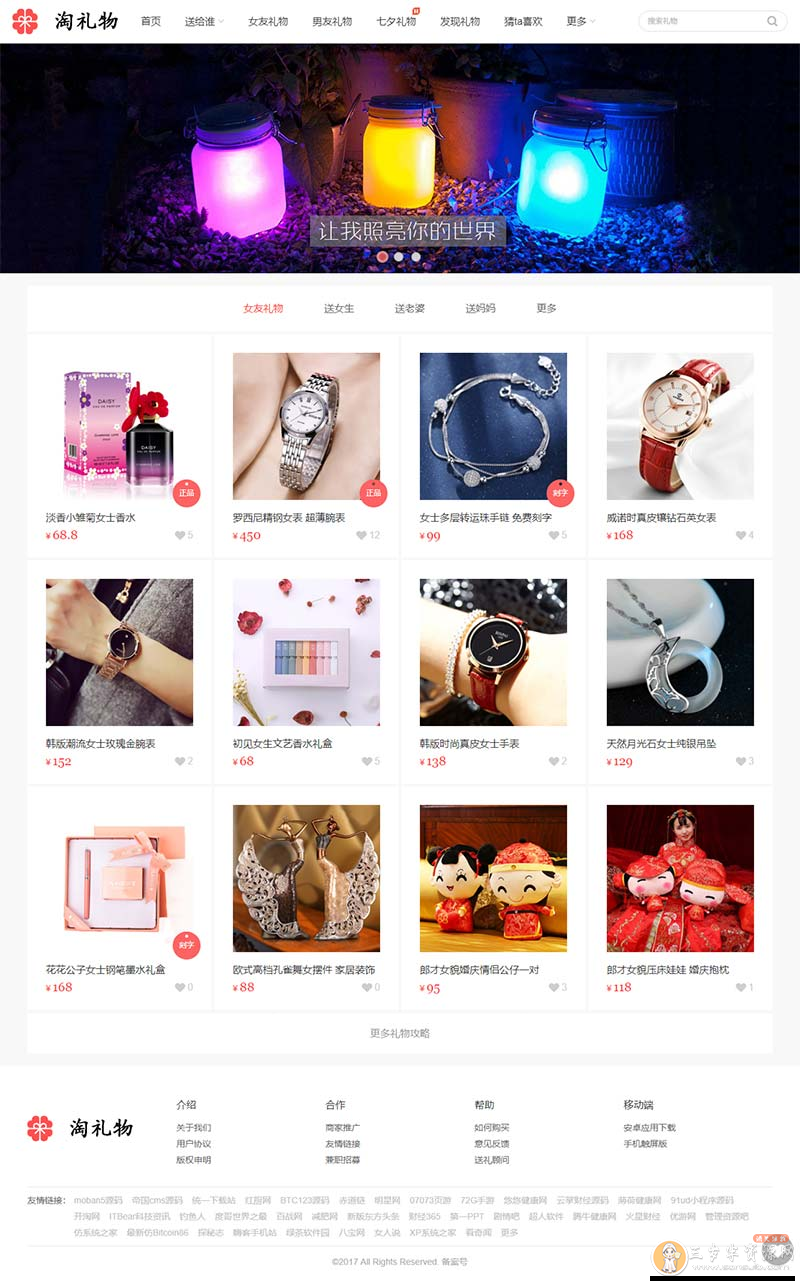Viewport: 800px width, 1281px height.
Task: Open the 淡香小雏菊女士香水 product card
Action: (x=119, y=426)
